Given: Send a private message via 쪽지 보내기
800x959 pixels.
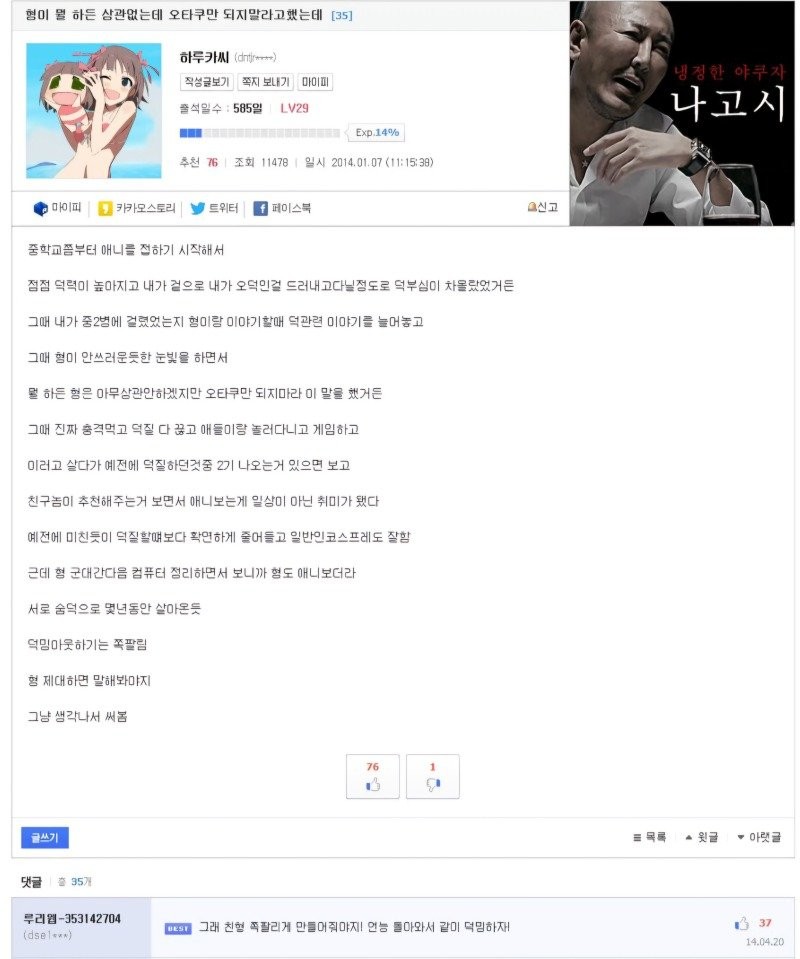Looking at the screenshot, I should (x=264, y=83).
